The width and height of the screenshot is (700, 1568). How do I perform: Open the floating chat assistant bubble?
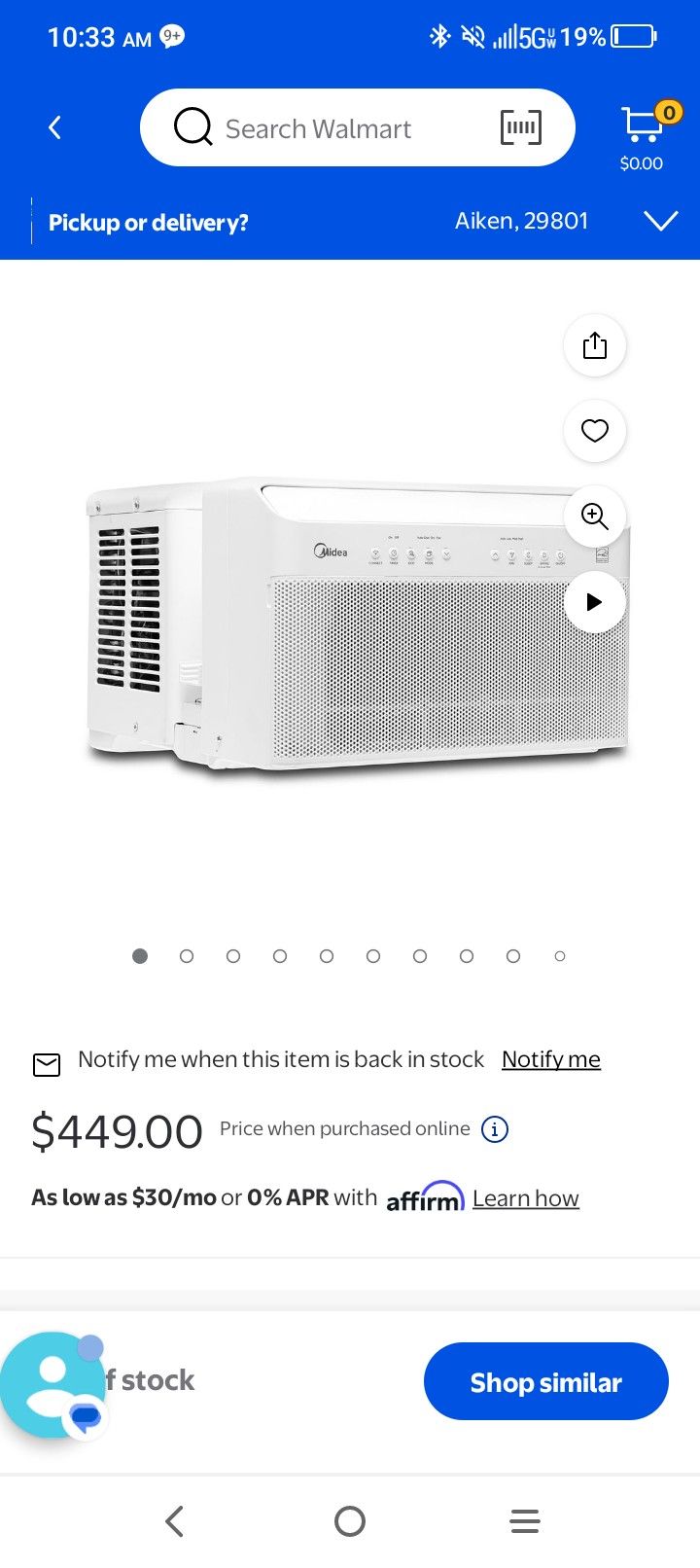53,1385
